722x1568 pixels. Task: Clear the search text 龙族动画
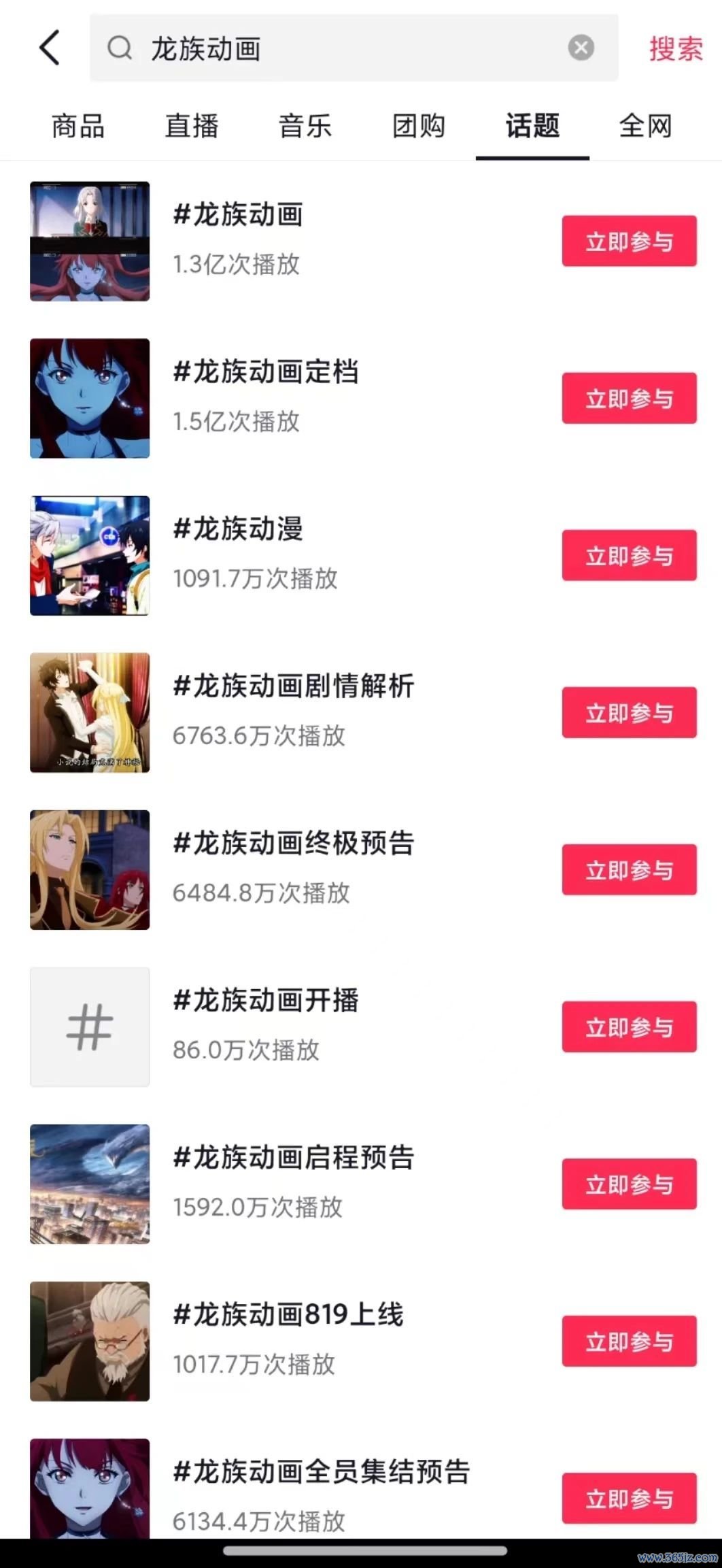point(581,48)
